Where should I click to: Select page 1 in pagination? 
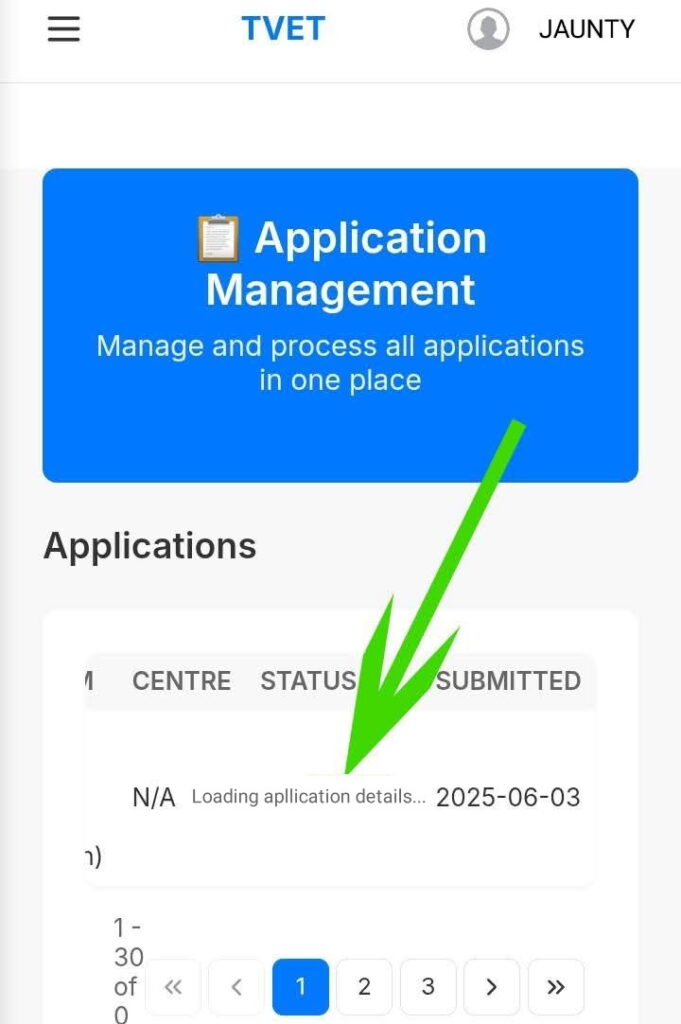click(300, 987)
